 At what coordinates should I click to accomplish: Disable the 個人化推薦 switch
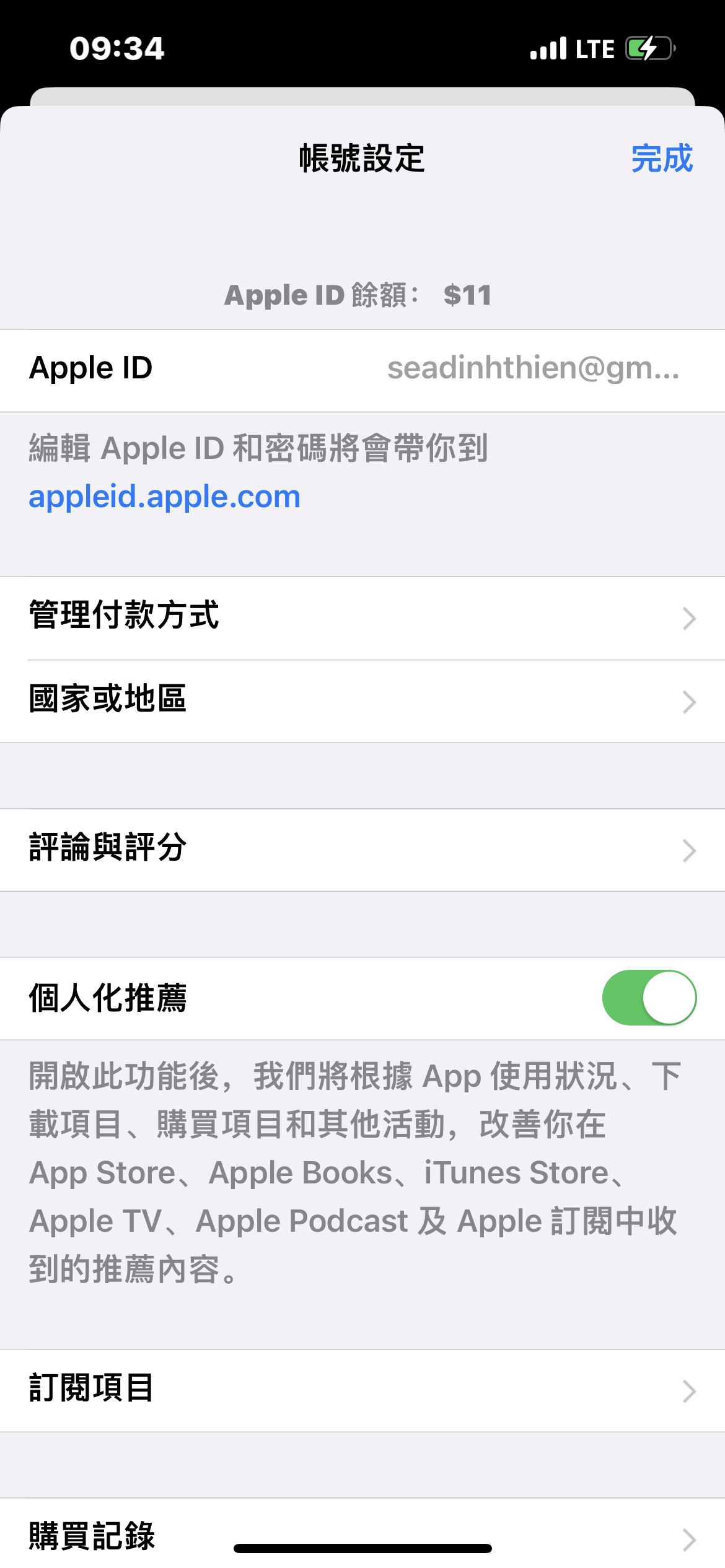[x=649, y=998]
